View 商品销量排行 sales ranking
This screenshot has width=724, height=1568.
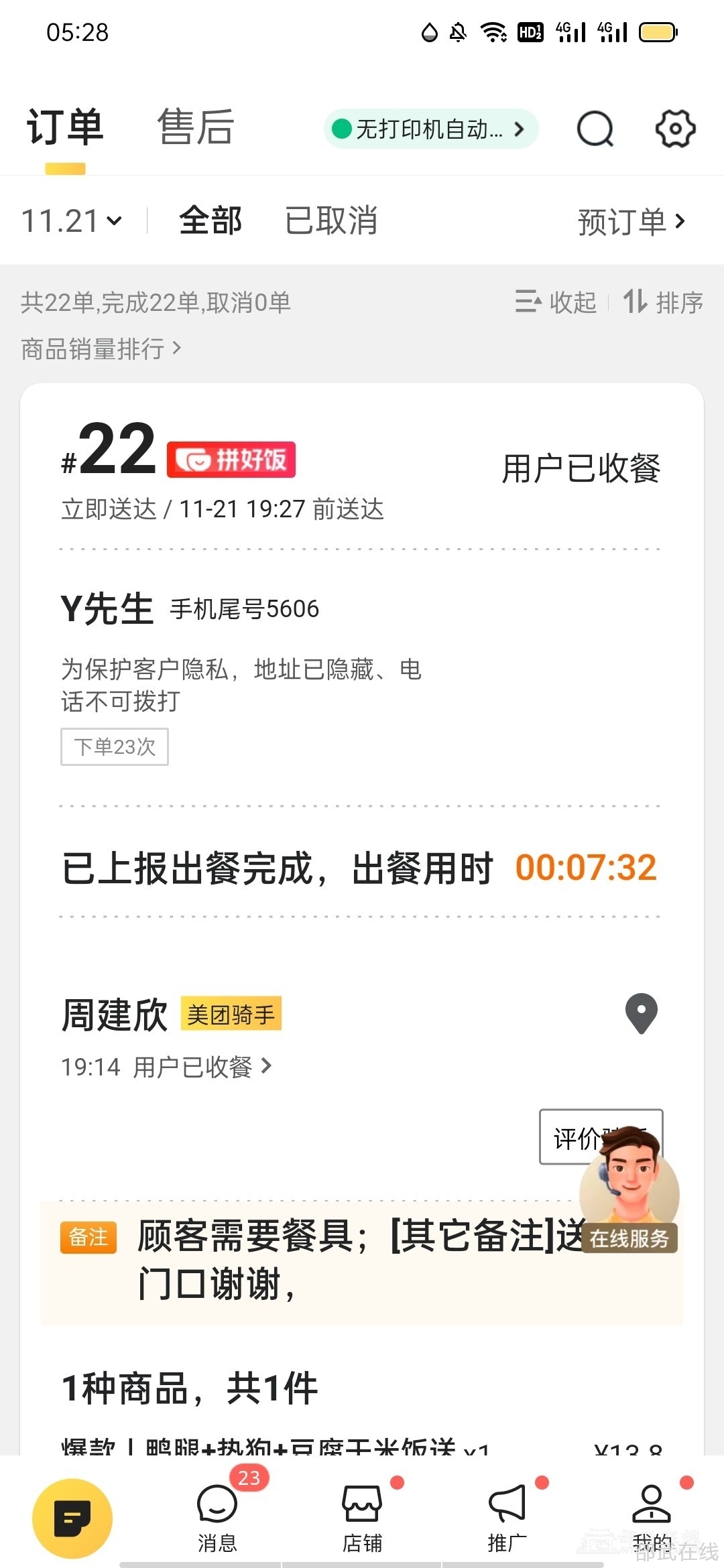click(101, 349)
